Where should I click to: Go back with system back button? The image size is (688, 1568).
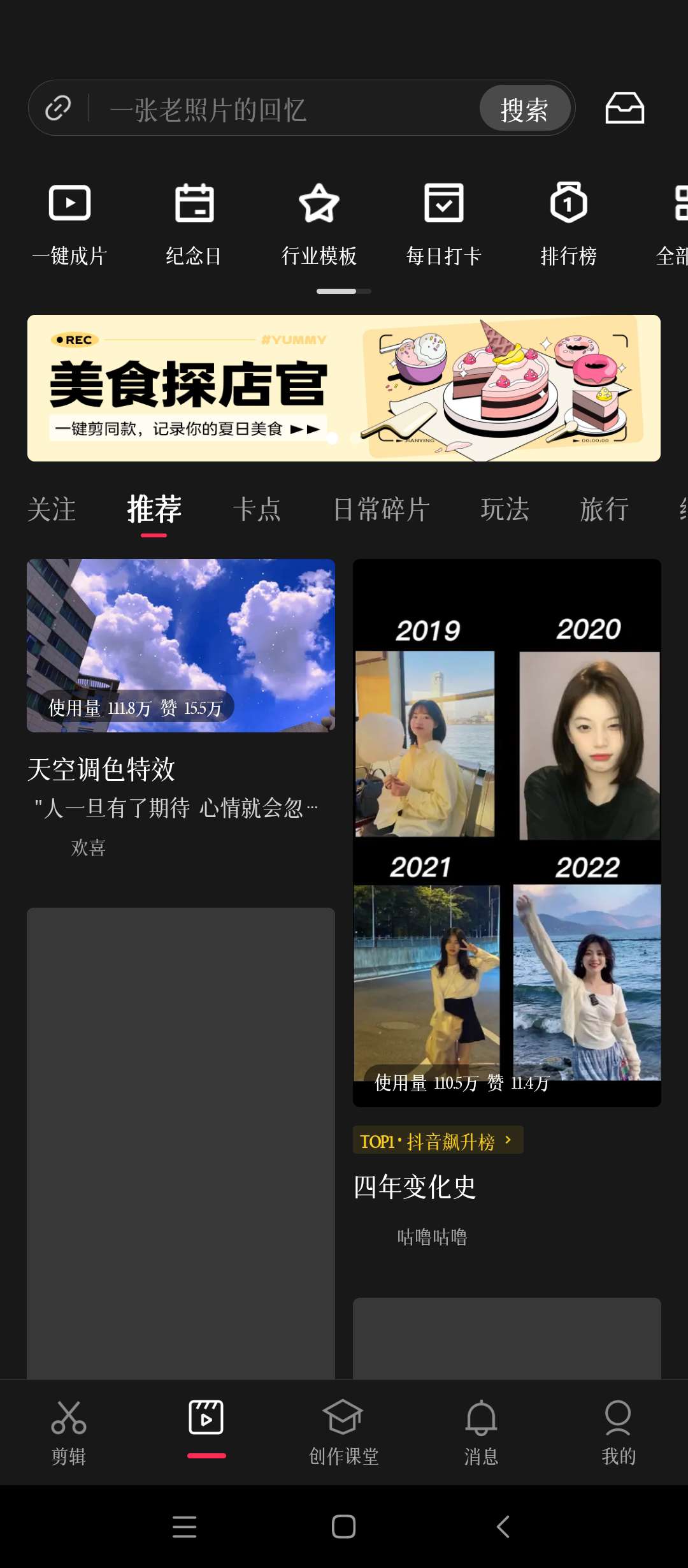click(503, 1527)
